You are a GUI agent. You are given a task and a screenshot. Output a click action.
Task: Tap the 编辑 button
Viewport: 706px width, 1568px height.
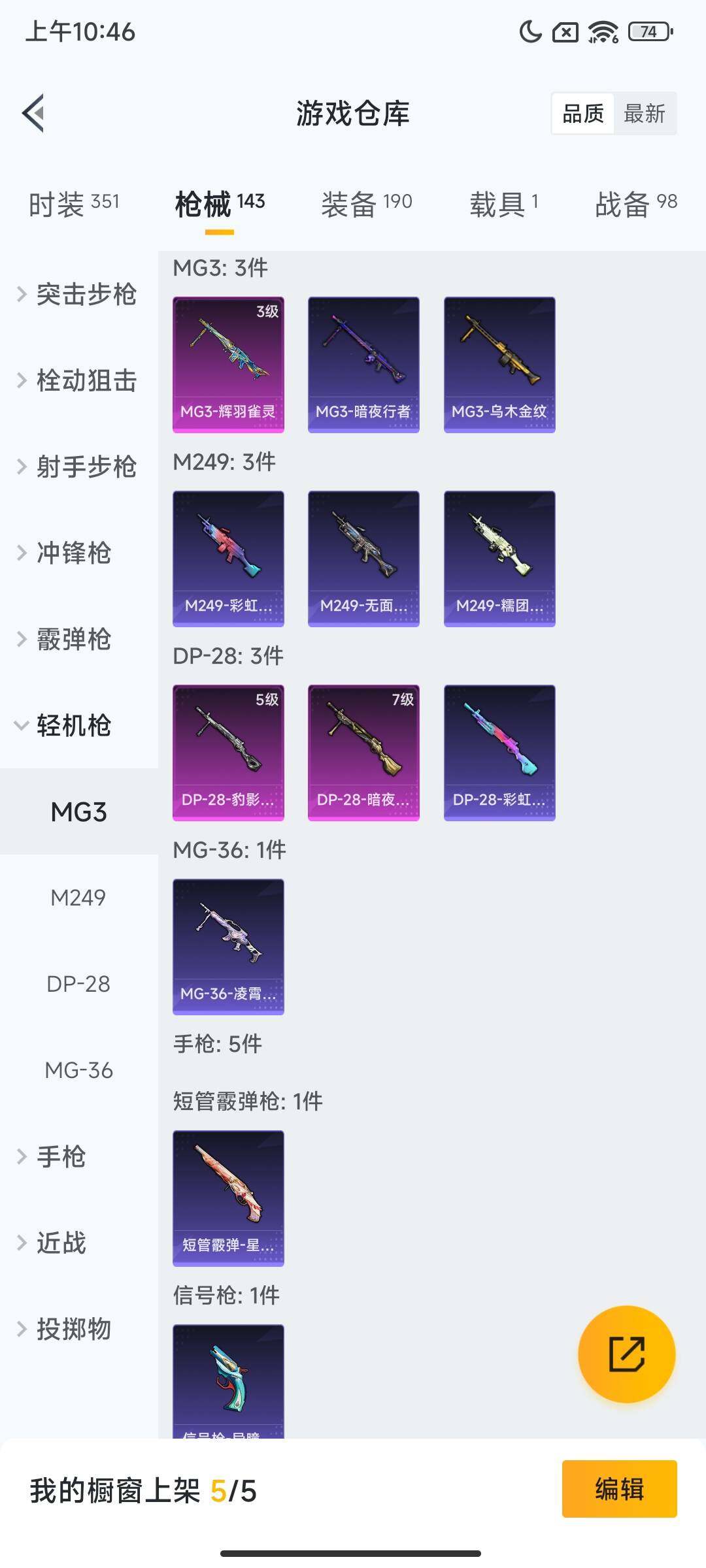click(x=619, y=1491)
